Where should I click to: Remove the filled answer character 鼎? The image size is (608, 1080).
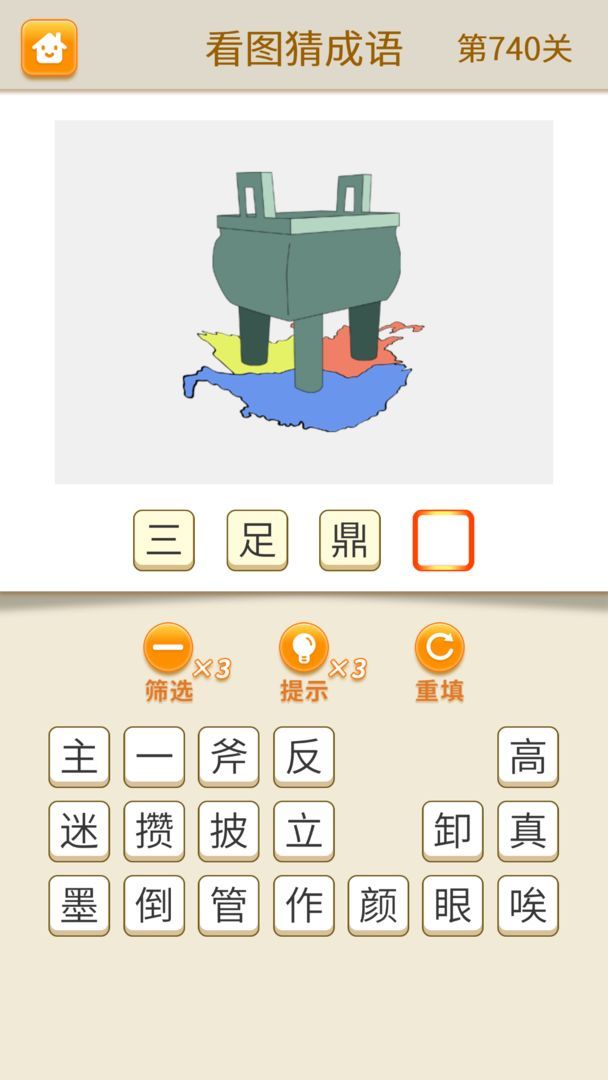[x=350, y=541]
